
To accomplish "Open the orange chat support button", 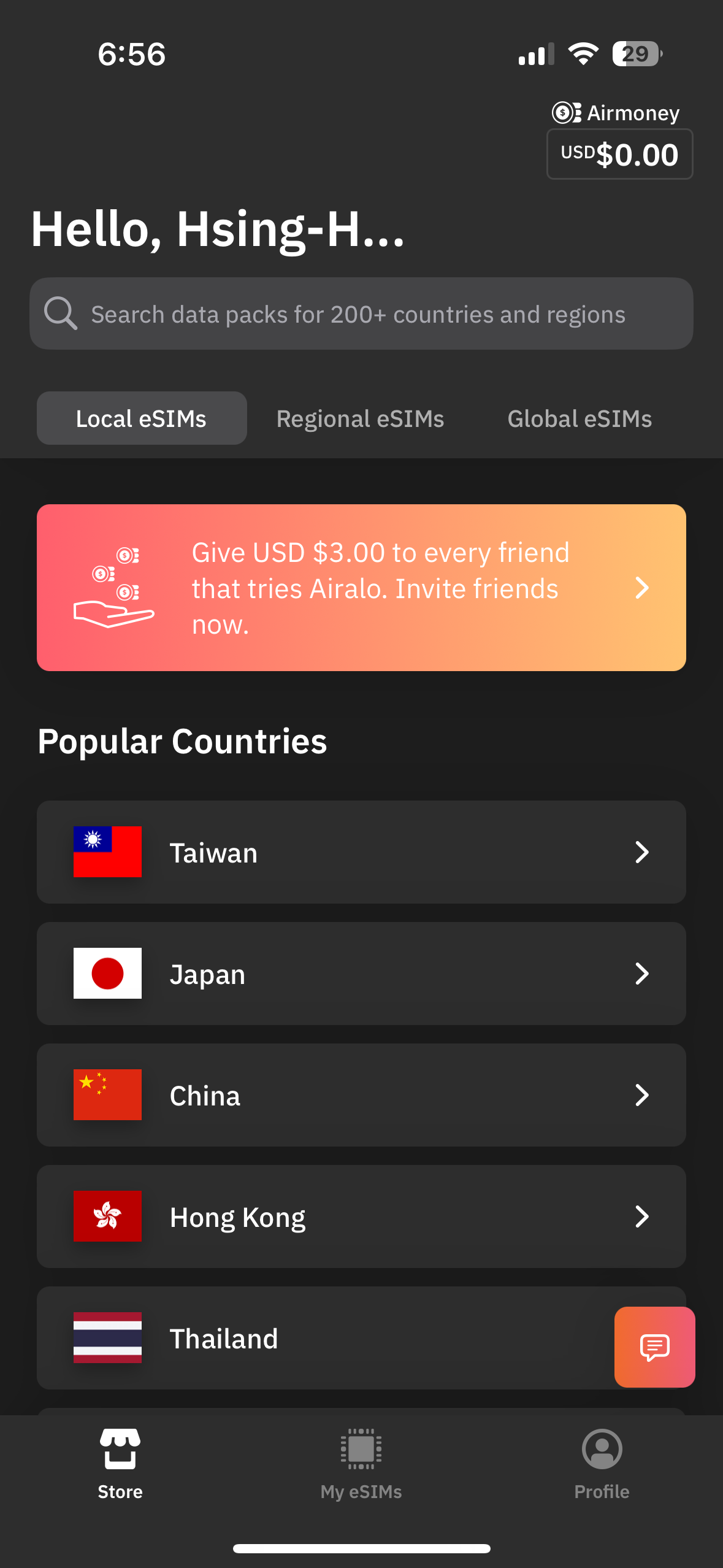I will point(655,1347).
